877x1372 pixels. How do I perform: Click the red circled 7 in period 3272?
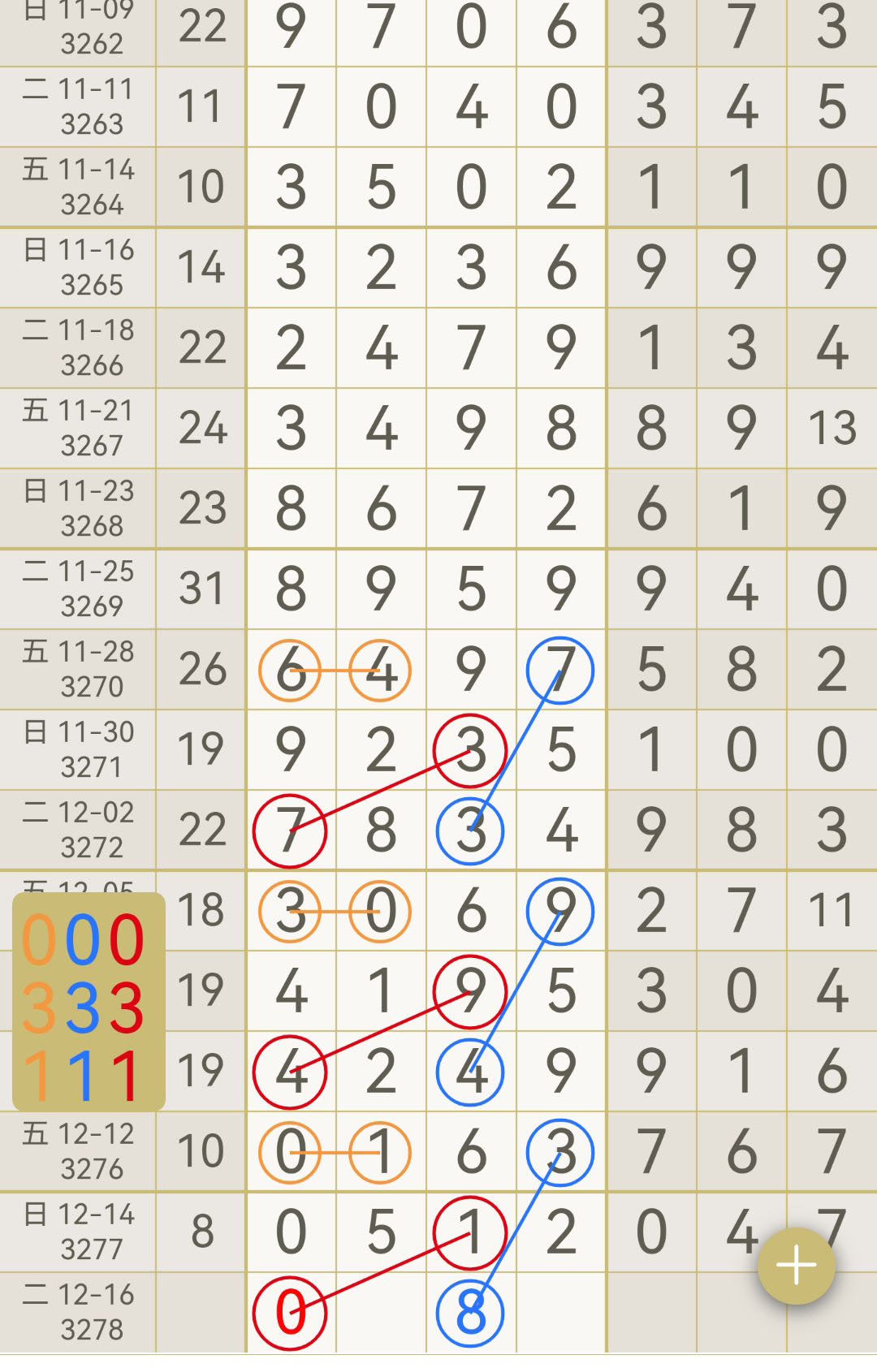290,831
